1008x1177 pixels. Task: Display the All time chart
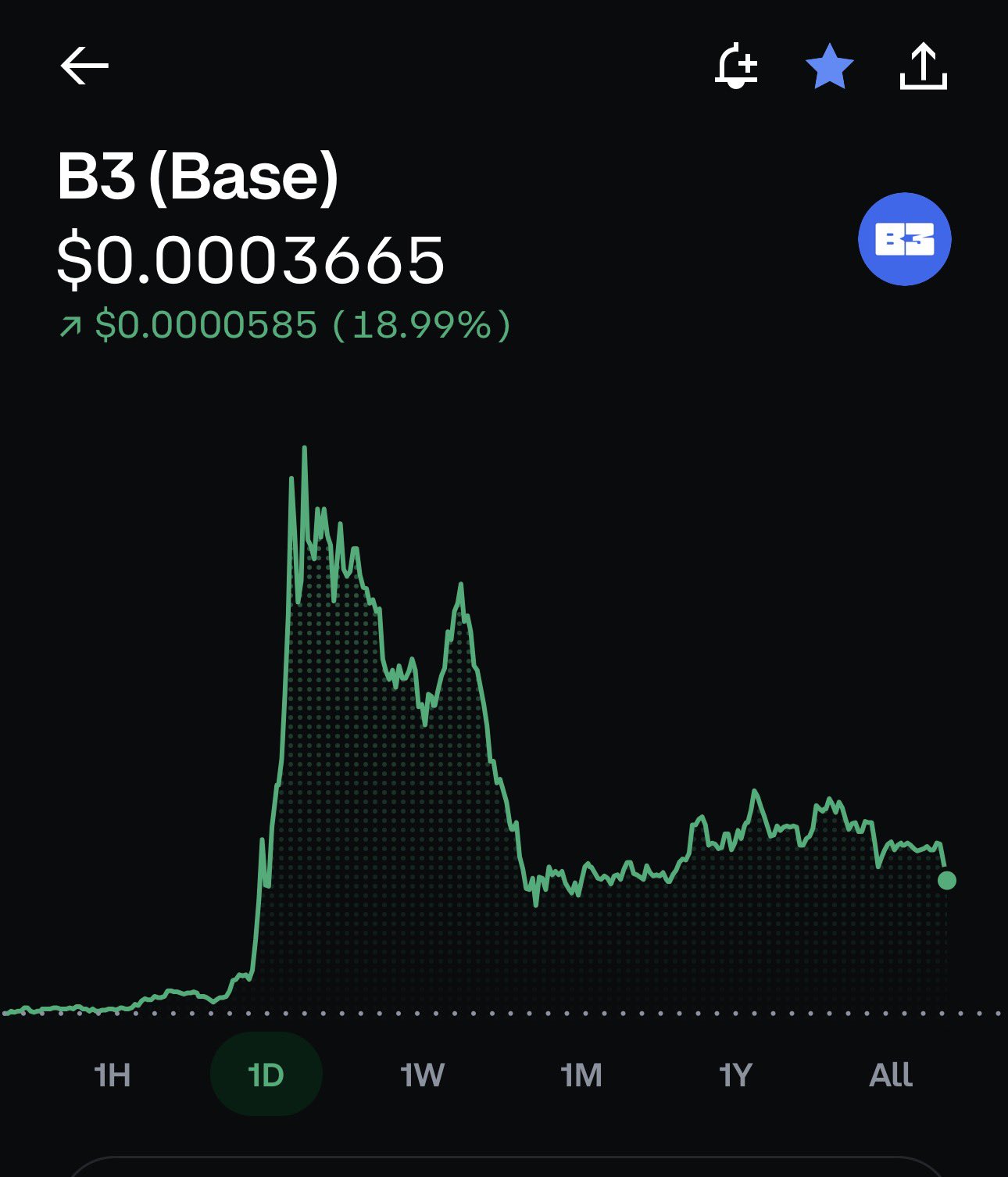890,1075
